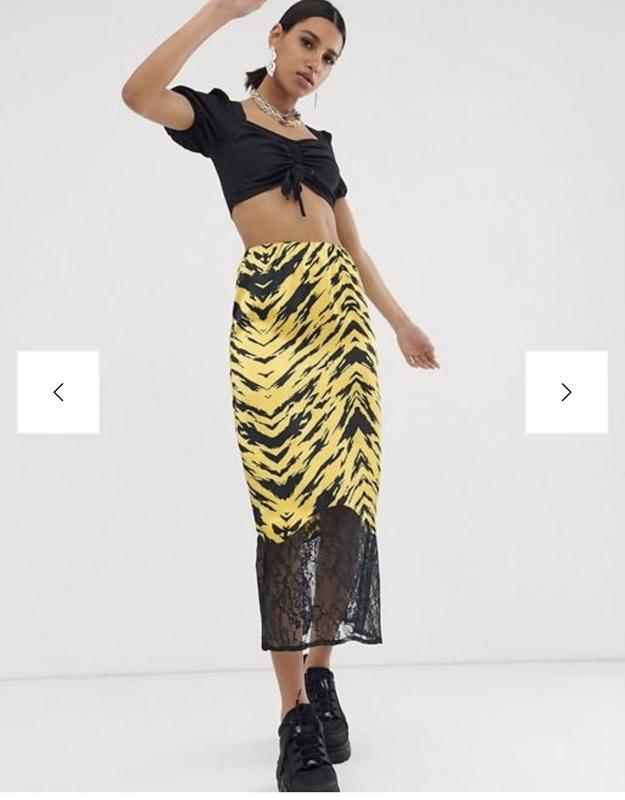Viewport: 625px width, 800px height.
Task: Go to the previous product photo
Action: (x=58, y=392)
